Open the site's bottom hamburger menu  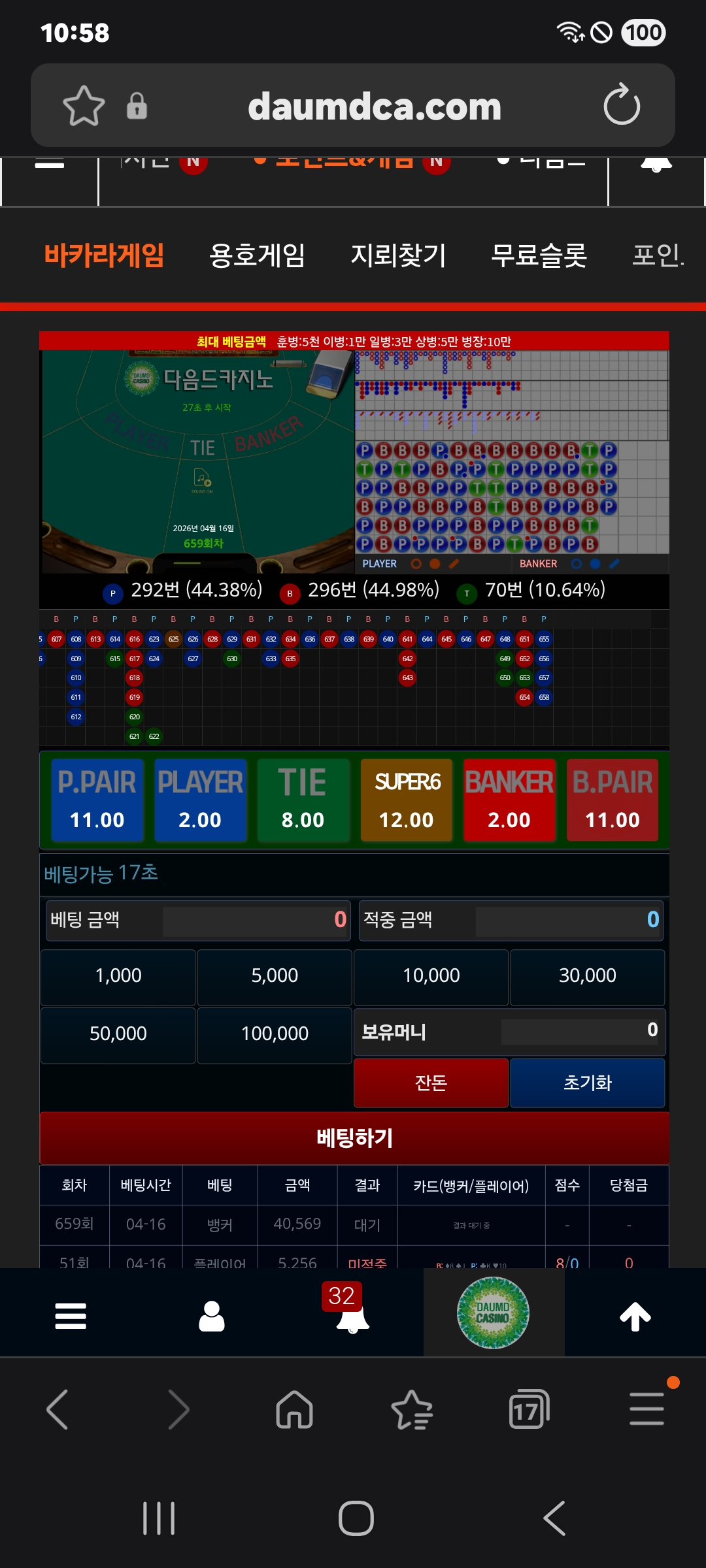point(71,1316)
